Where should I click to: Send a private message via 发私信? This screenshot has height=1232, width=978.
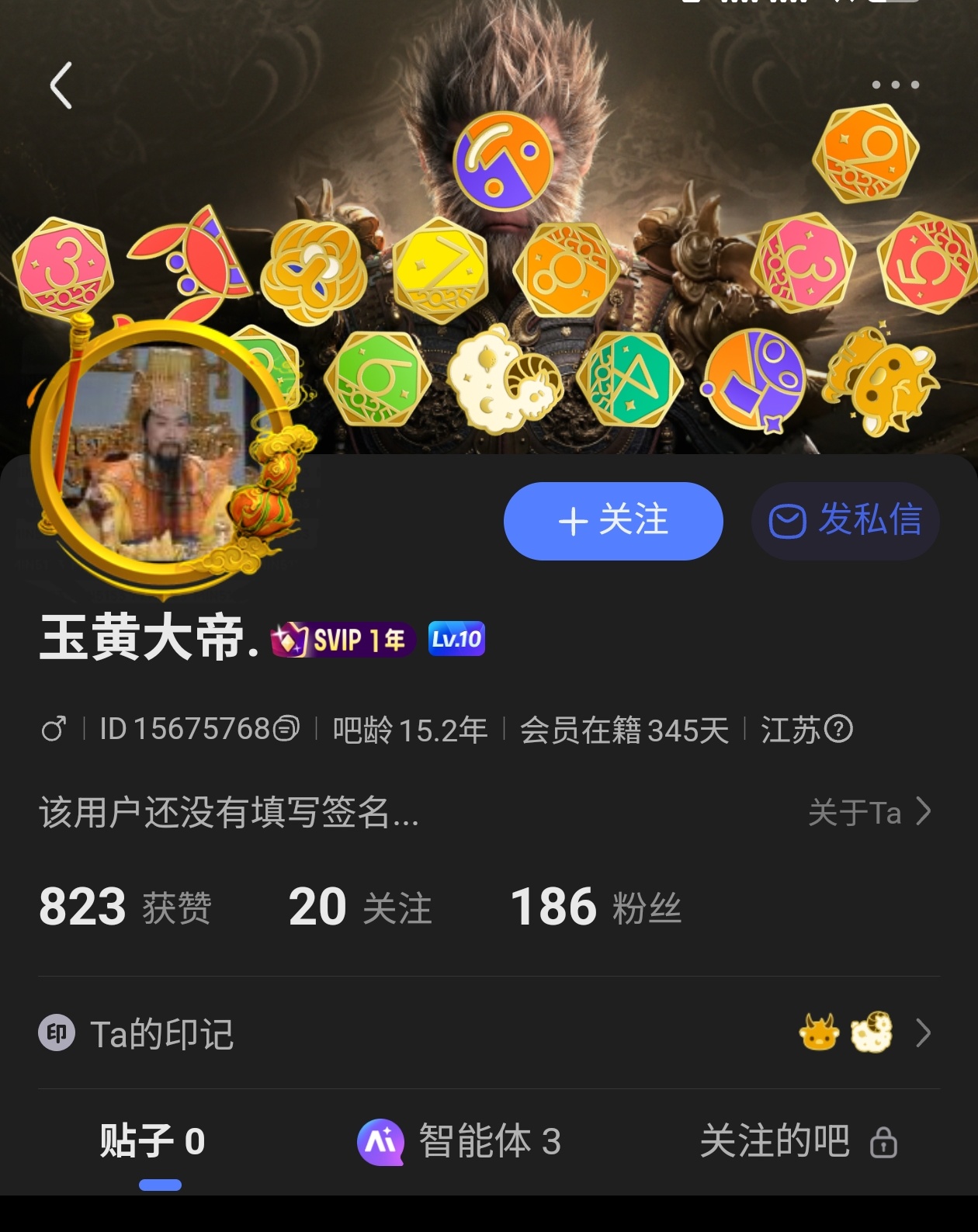845,521
